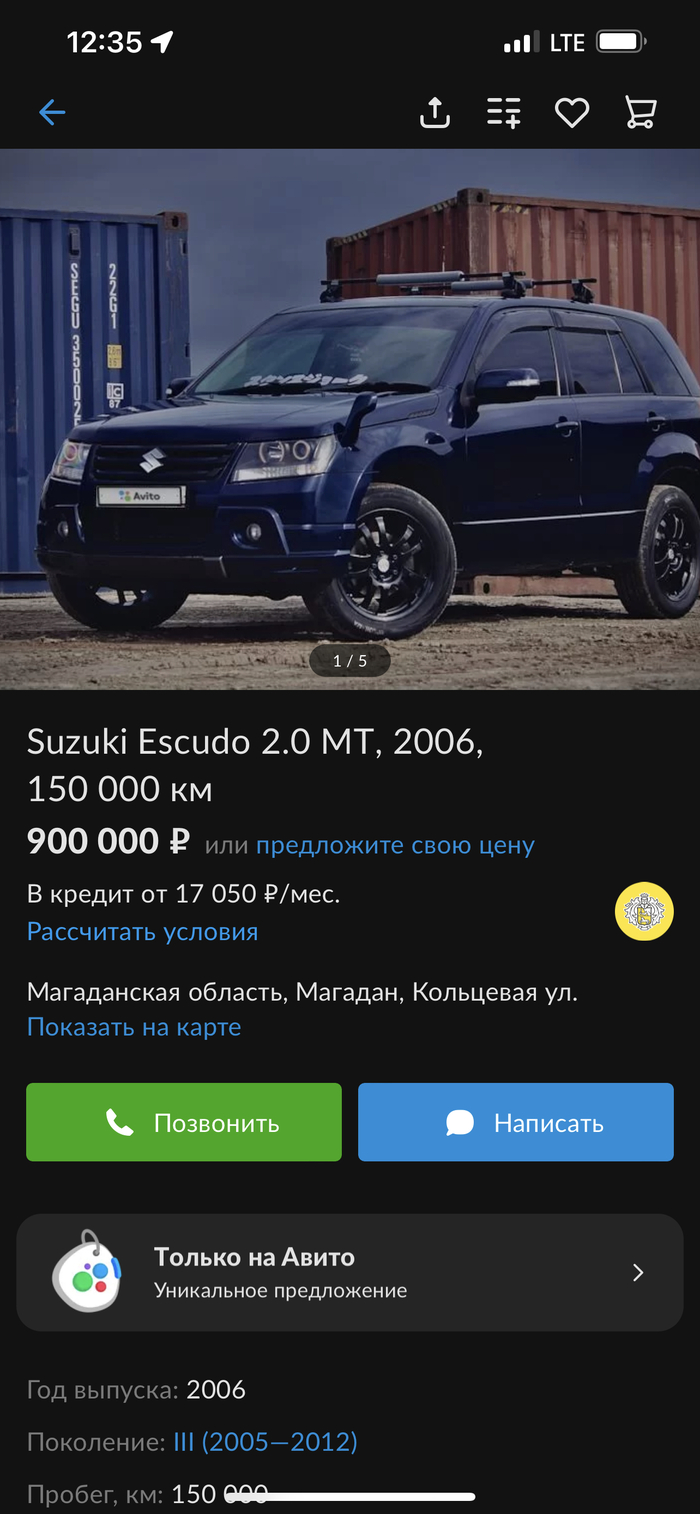Open generation 'III (2005—2012)' link
Screen dimensions: 700x1514
tap(265, 1442)
